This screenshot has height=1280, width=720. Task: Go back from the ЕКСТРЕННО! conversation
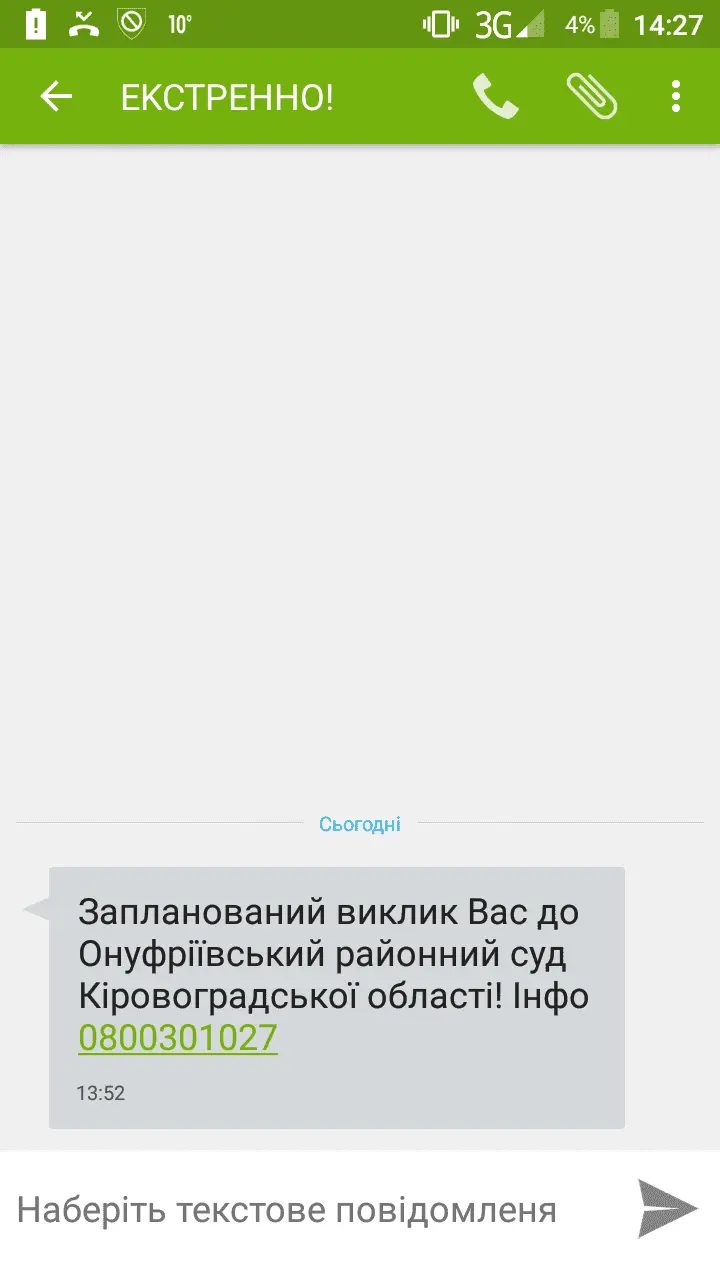(56, 97)
